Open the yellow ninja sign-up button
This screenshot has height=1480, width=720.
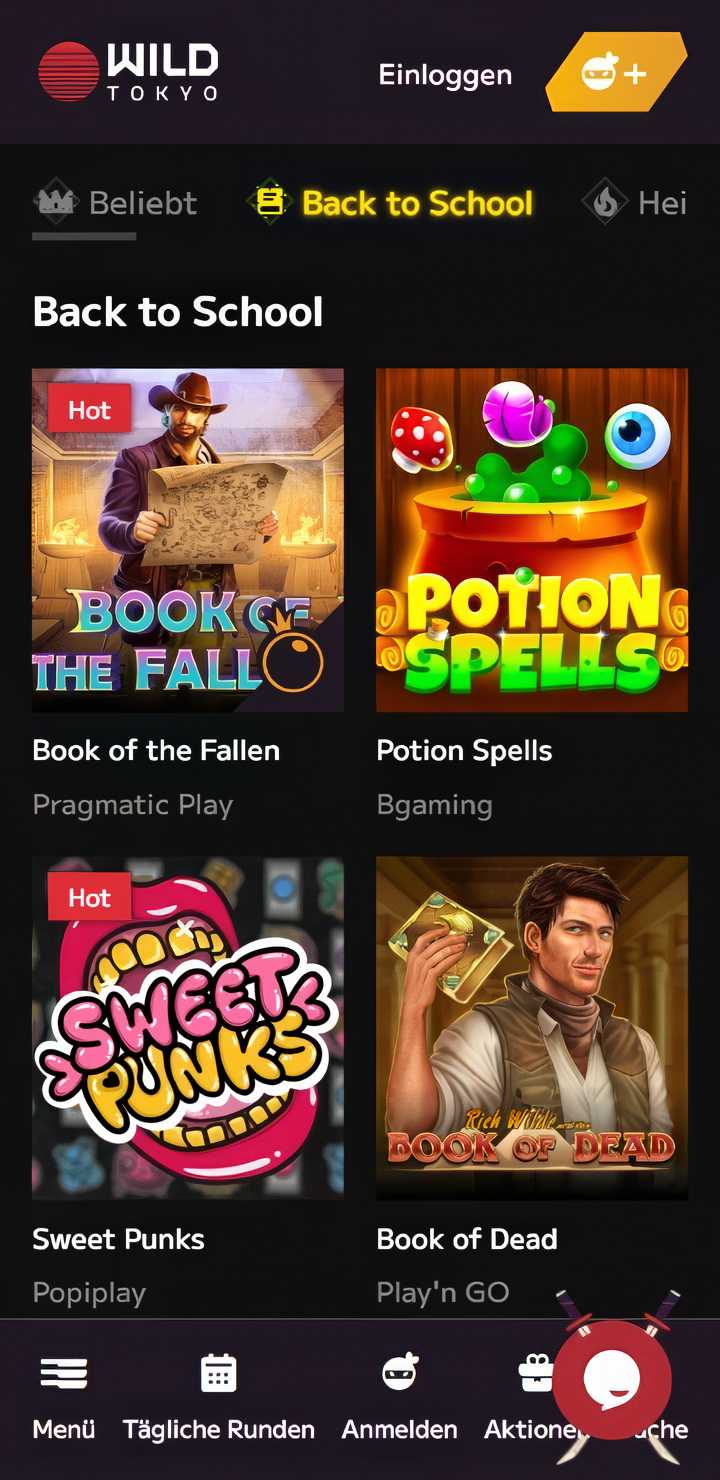click(x=615, y=72)
